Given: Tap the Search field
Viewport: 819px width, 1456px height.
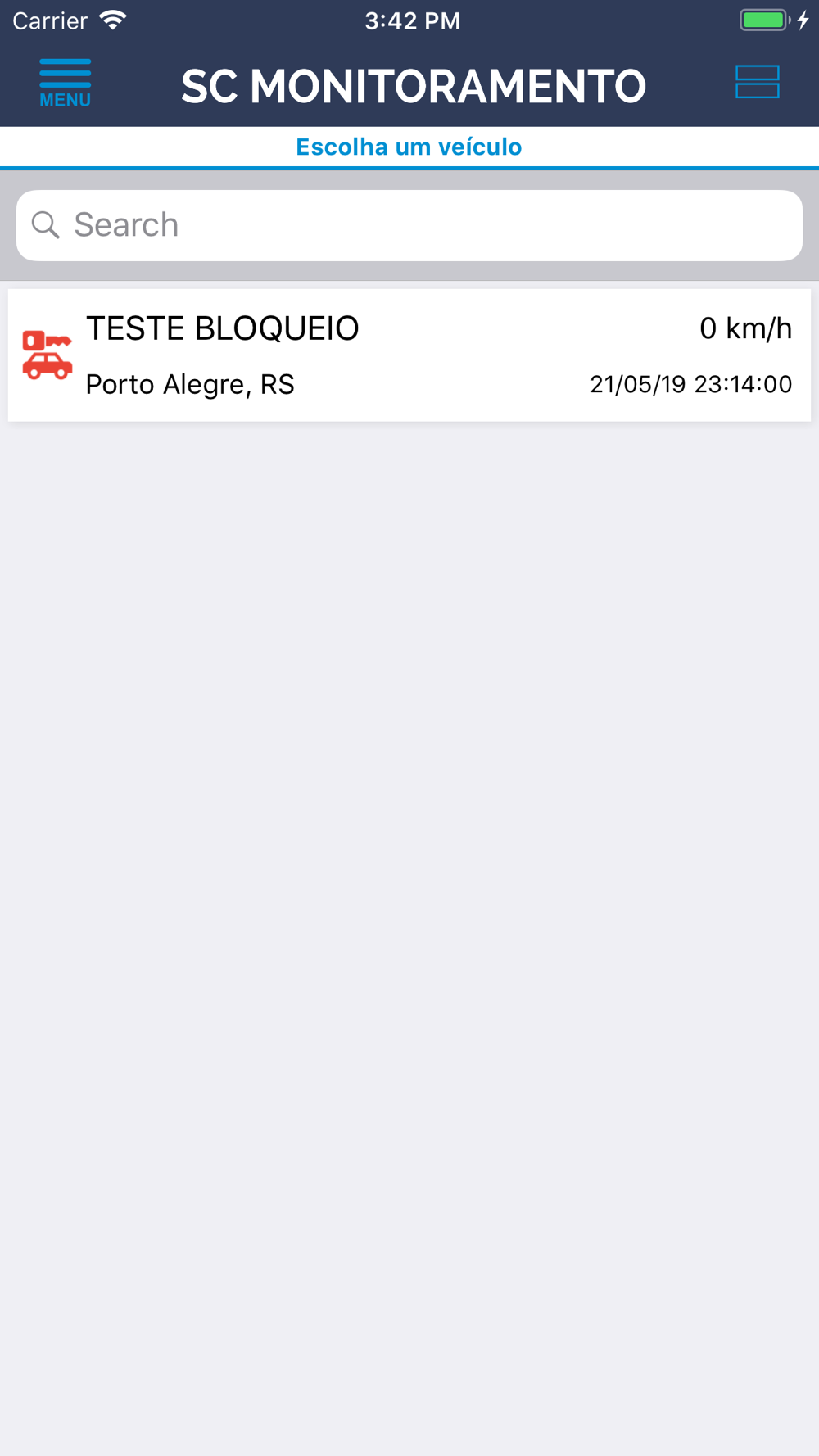Looking at the screenshot, I should click(409, 225).
